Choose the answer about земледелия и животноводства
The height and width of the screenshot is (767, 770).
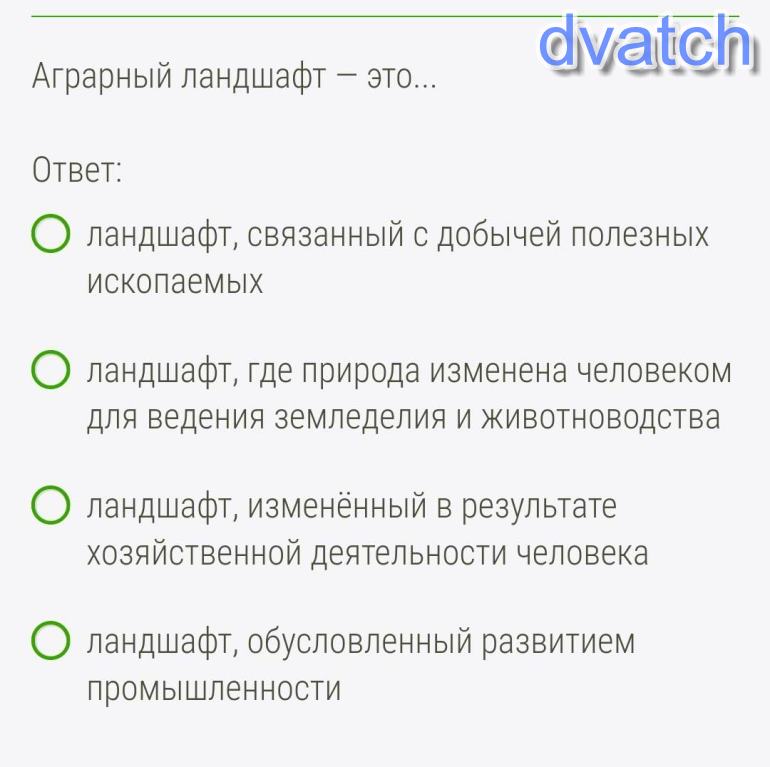[x=50, y=370]
